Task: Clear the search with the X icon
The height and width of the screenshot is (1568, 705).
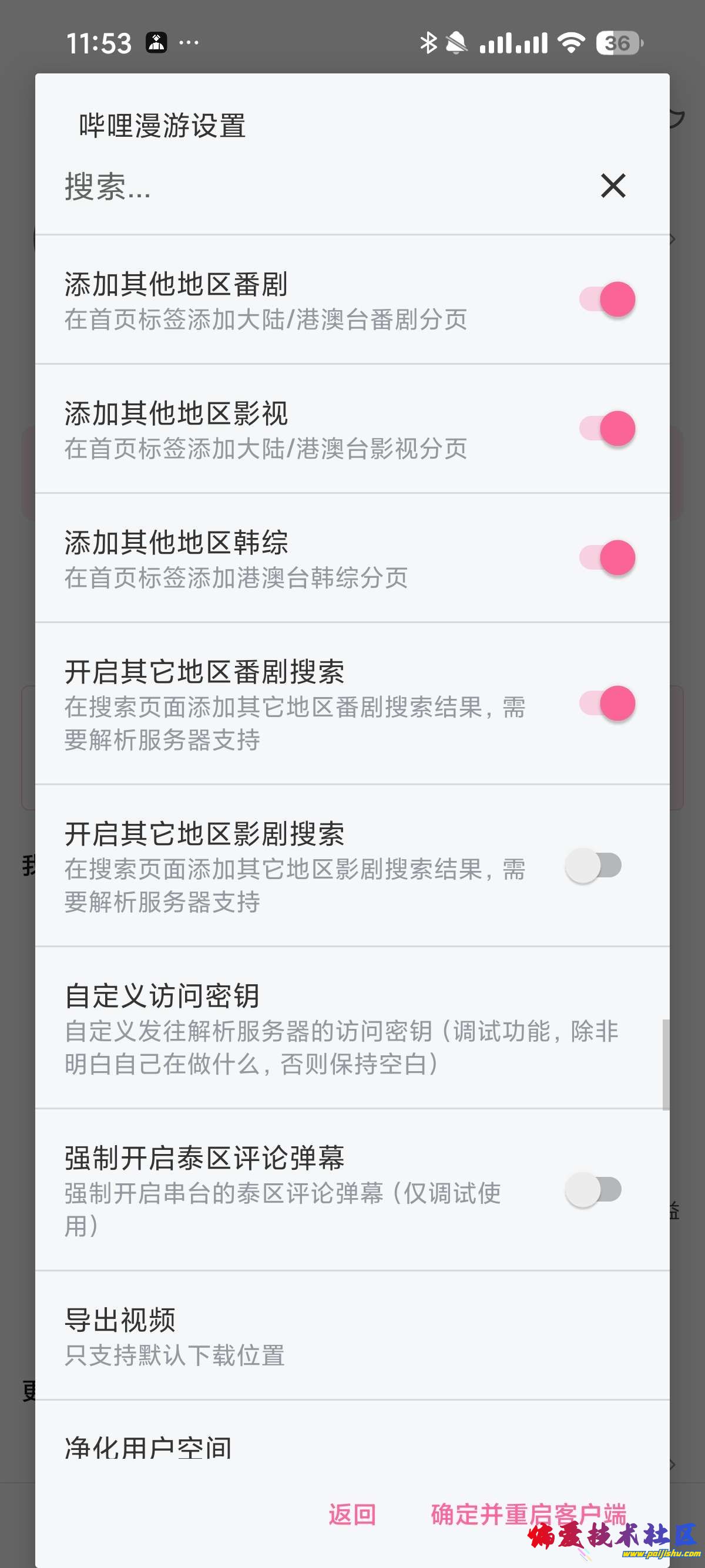Action: pyautogui.click(x=612, y=186)
